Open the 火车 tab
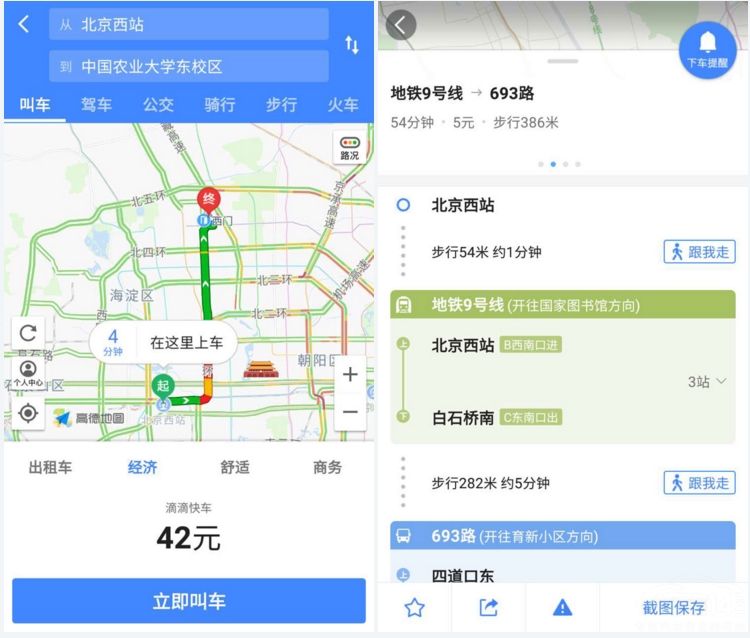The image size is (750, 638). pyautogui.click(x=343, y=105)
